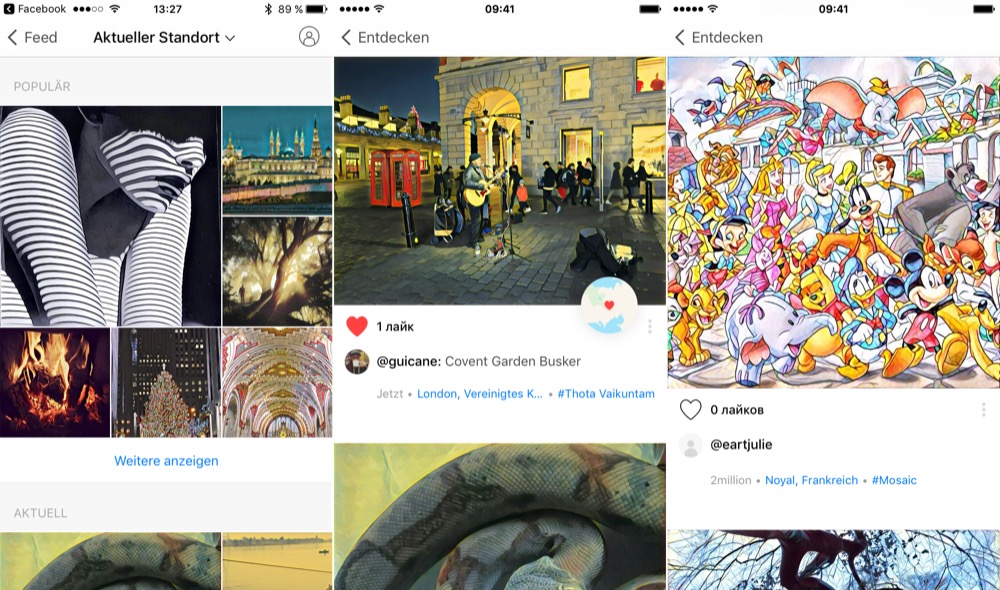Open the striped towers photo under Populär
The image size is (1000, 590).
click(x=110, y=216)
